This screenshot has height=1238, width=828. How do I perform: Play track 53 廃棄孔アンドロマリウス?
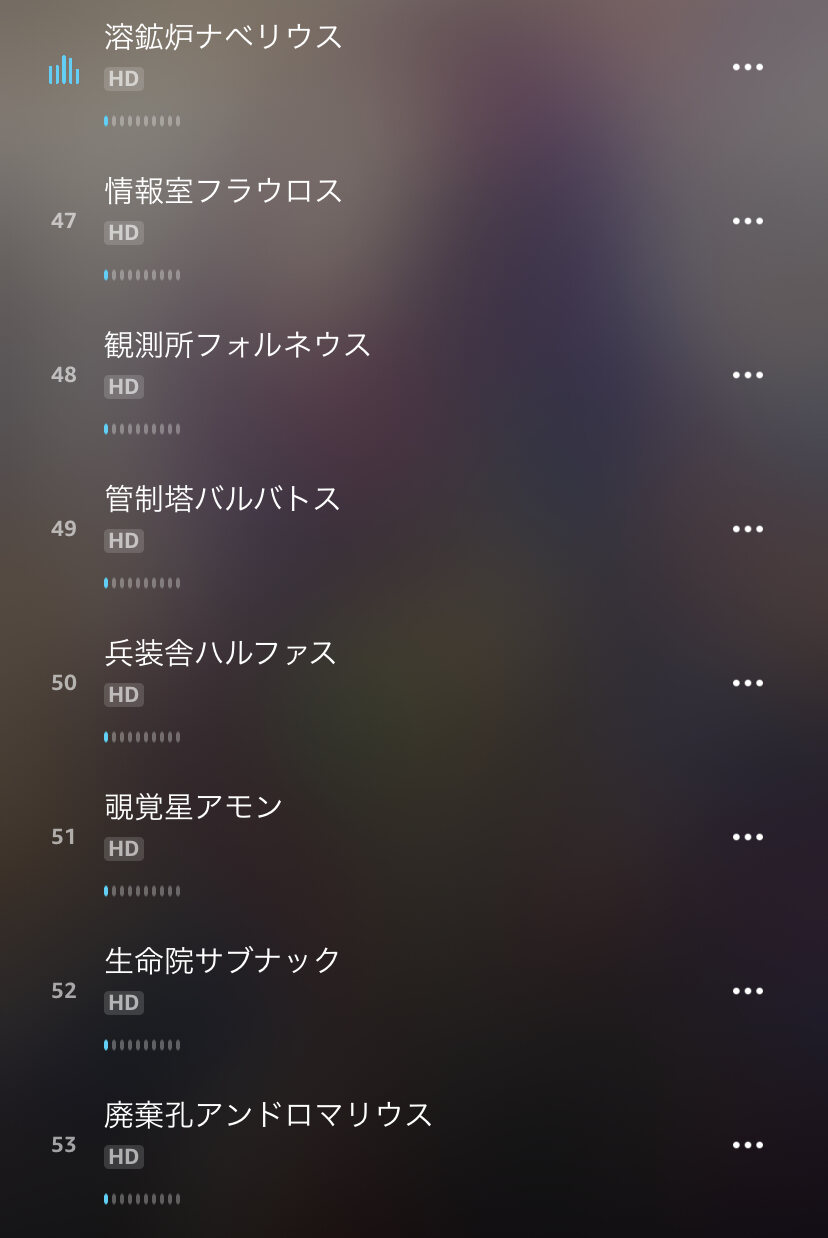pos(267,1115)
